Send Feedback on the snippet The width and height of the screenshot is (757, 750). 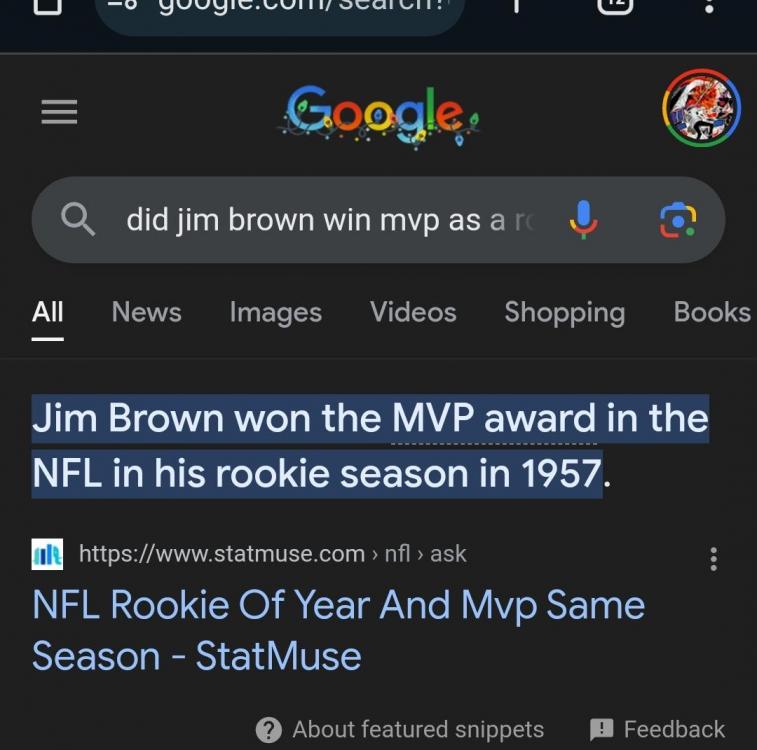click(658, 729)
